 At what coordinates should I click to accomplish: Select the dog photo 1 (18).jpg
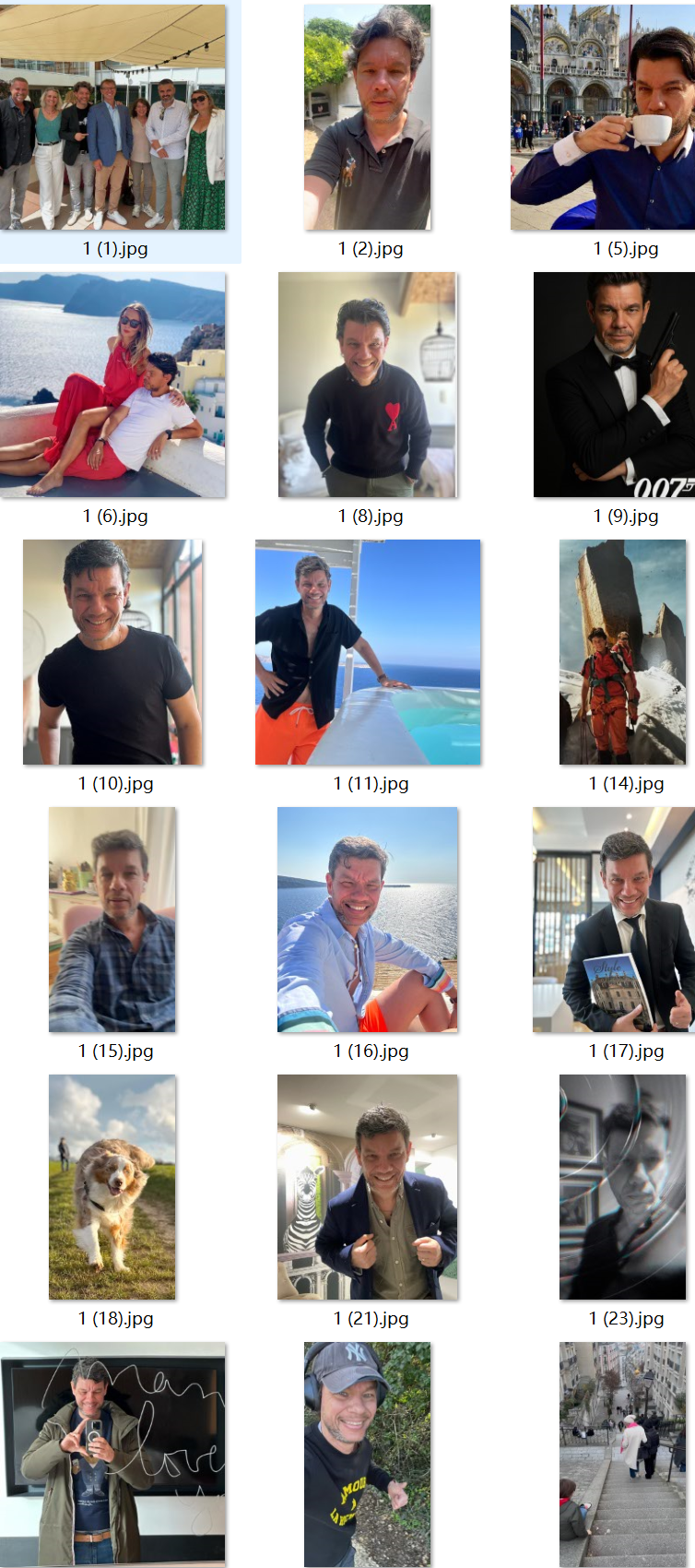(x=112, y=1187)
